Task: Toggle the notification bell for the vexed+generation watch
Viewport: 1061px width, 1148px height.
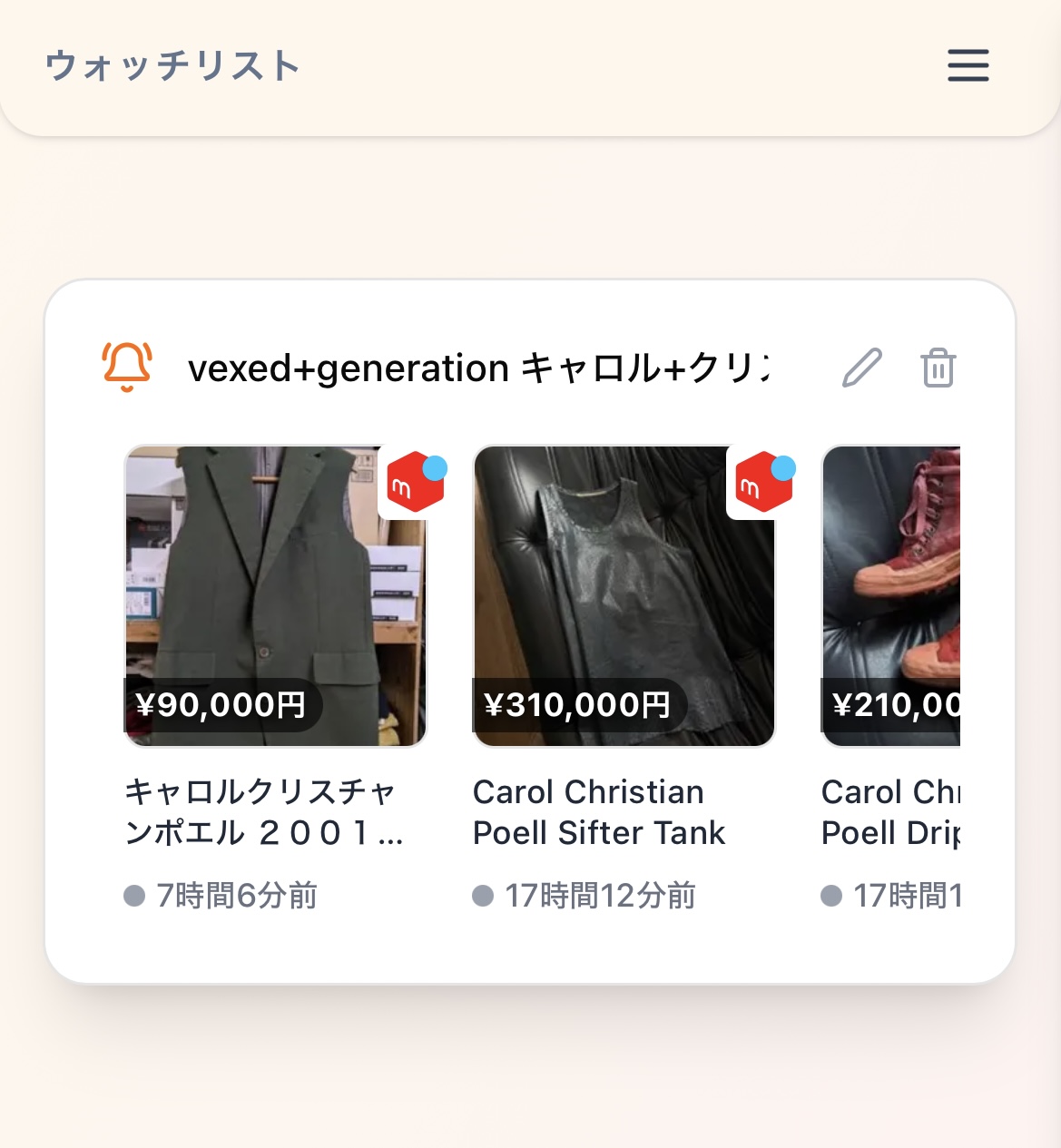Action: (127, 368)
